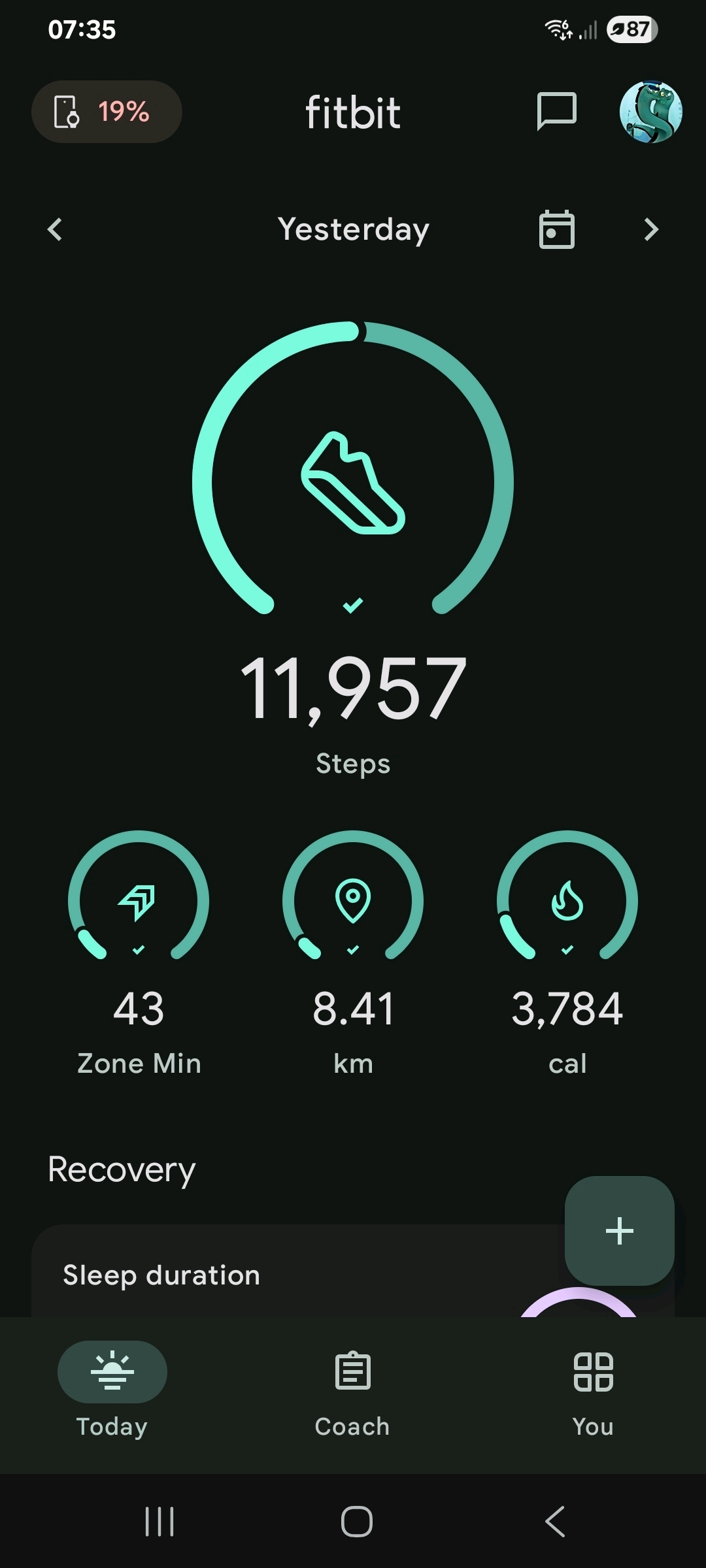This screenshot has height=1568, width=706.
Task: Switch to the You tab
Action: pos(593,1386)
